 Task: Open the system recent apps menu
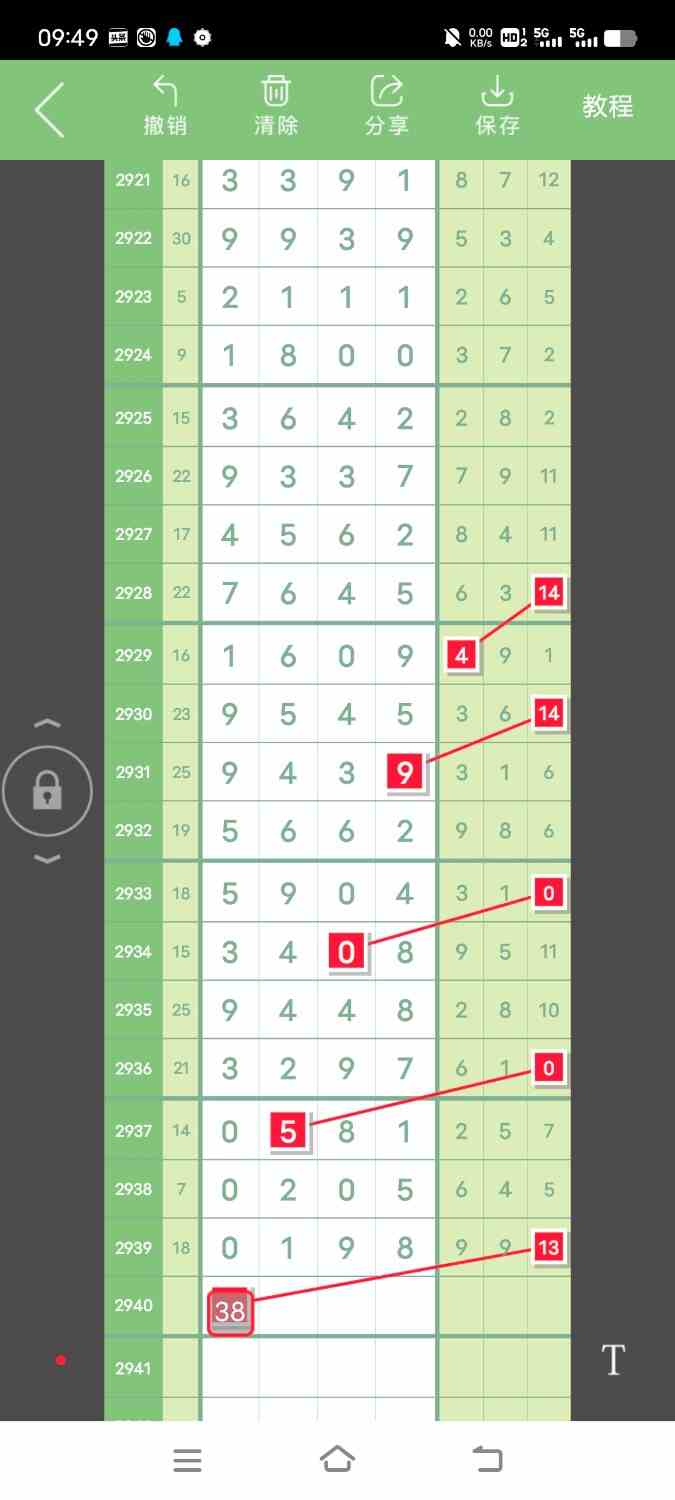187,1460
